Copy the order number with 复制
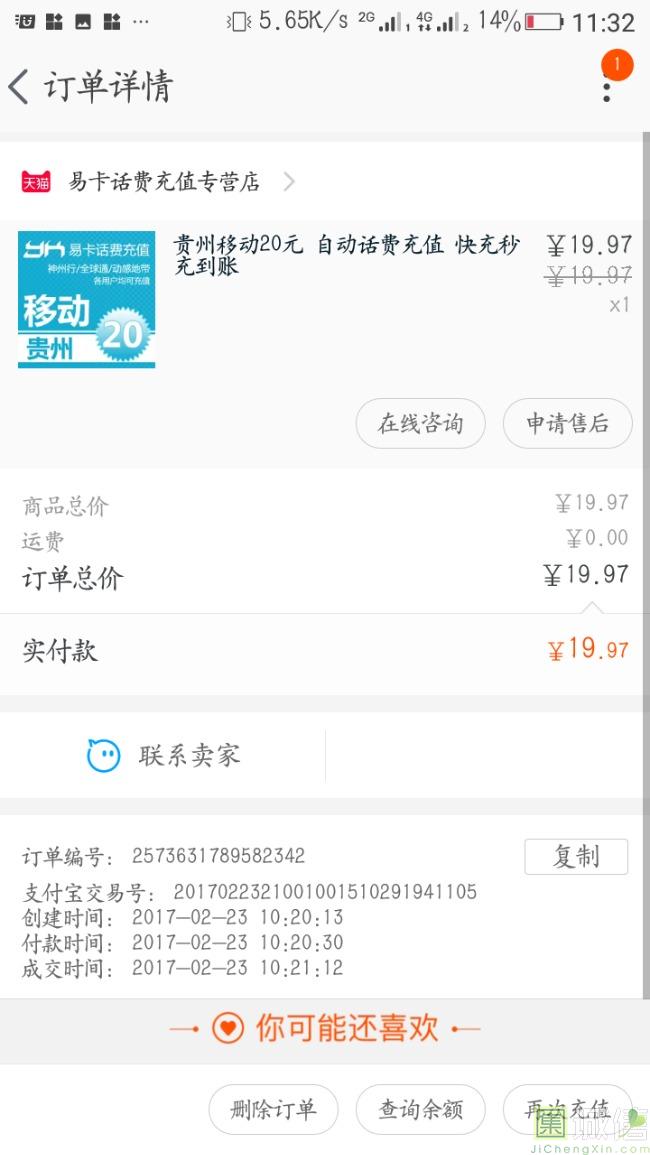 coord(576,857)
